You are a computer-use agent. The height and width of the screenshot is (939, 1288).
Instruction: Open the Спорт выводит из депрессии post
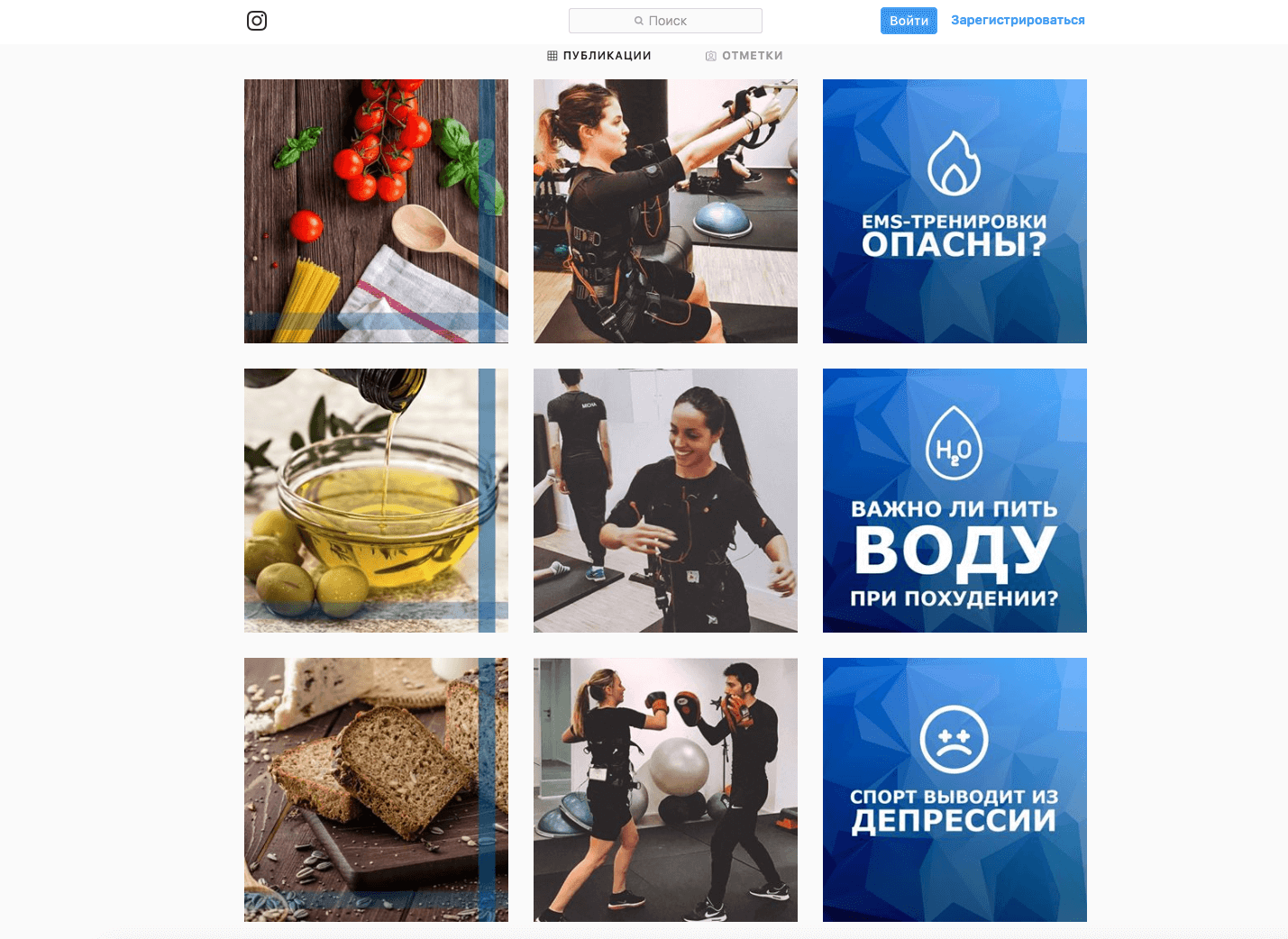point(955,789)
